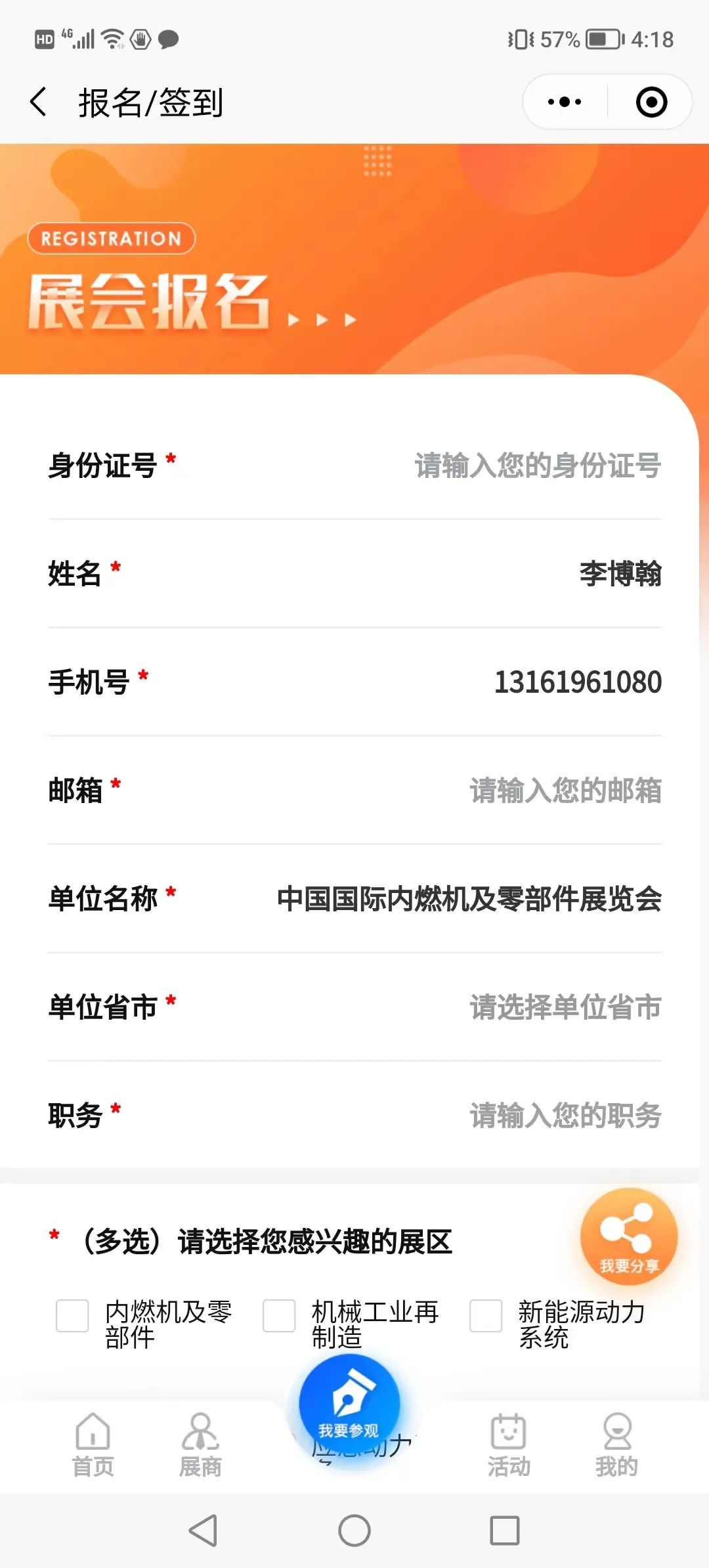Select the 机械工业再制造 checkbox
The image size is (709, 1568).
click(279, 1316)
